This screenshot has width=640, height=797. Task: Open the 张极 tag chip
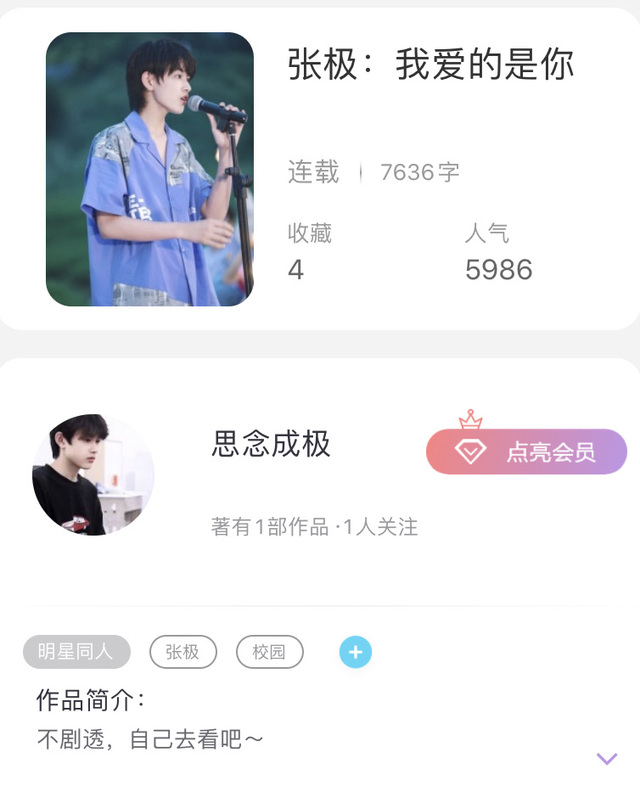coord(182,652)
